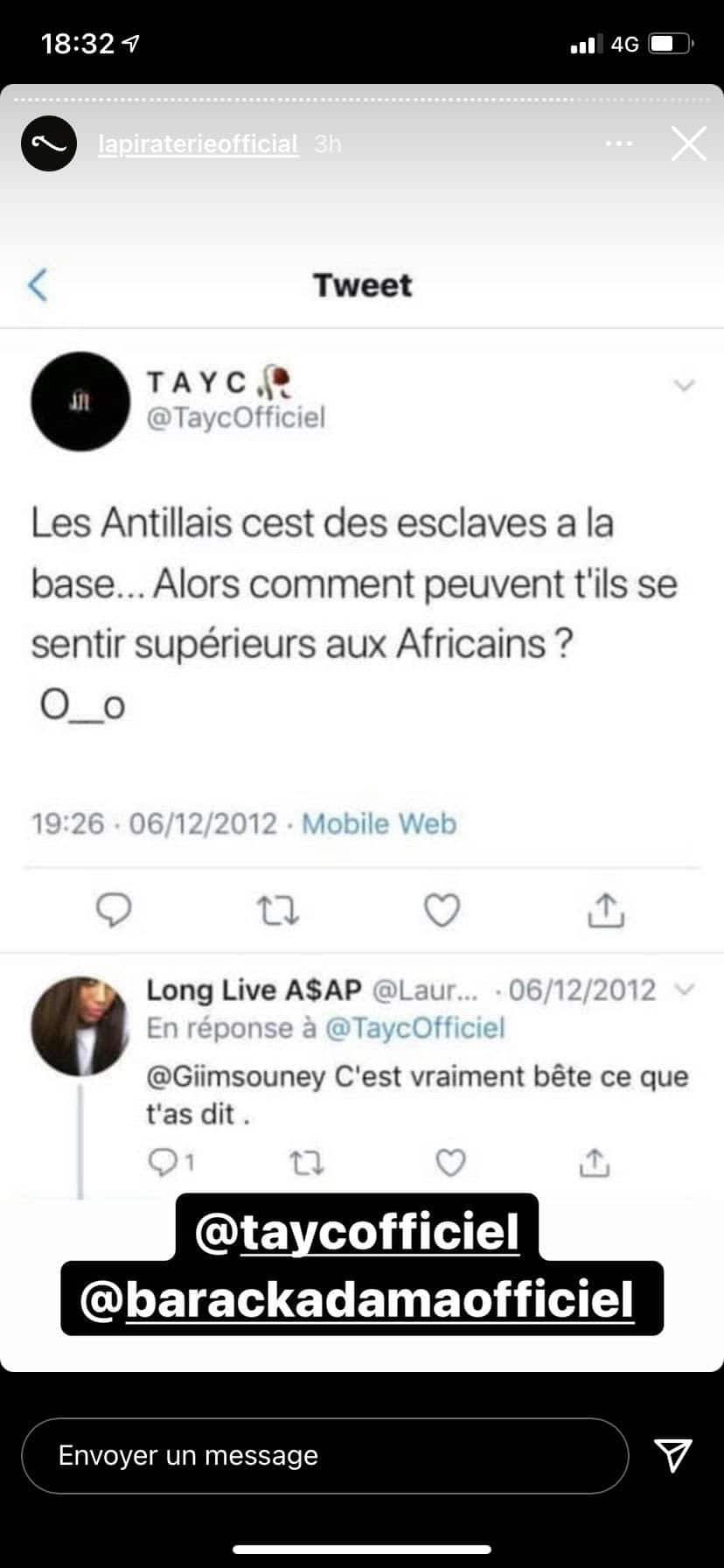The image size is (724, 1568).
Task: Share the story with the paper plane icon
Action: pyautogui.click(x=673, y=1455)
